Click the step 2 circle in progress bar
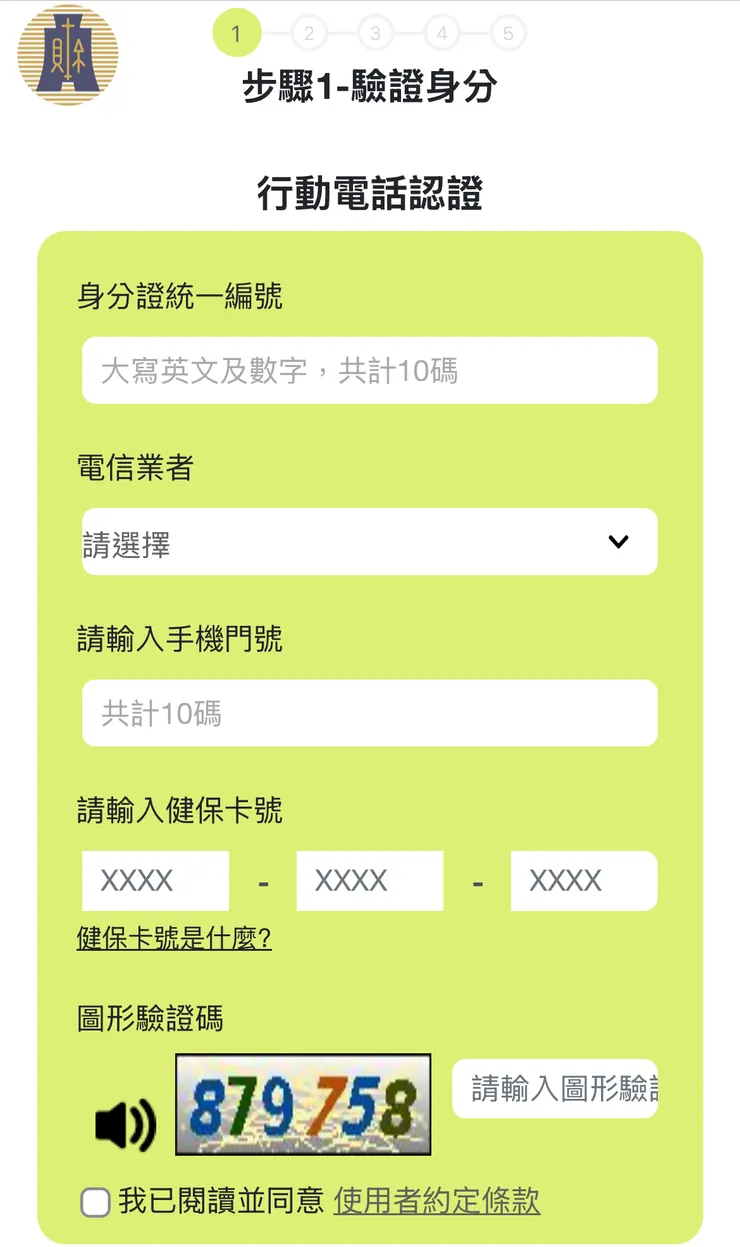This screenshot has width=740, height=1247. tap(308, 32)
